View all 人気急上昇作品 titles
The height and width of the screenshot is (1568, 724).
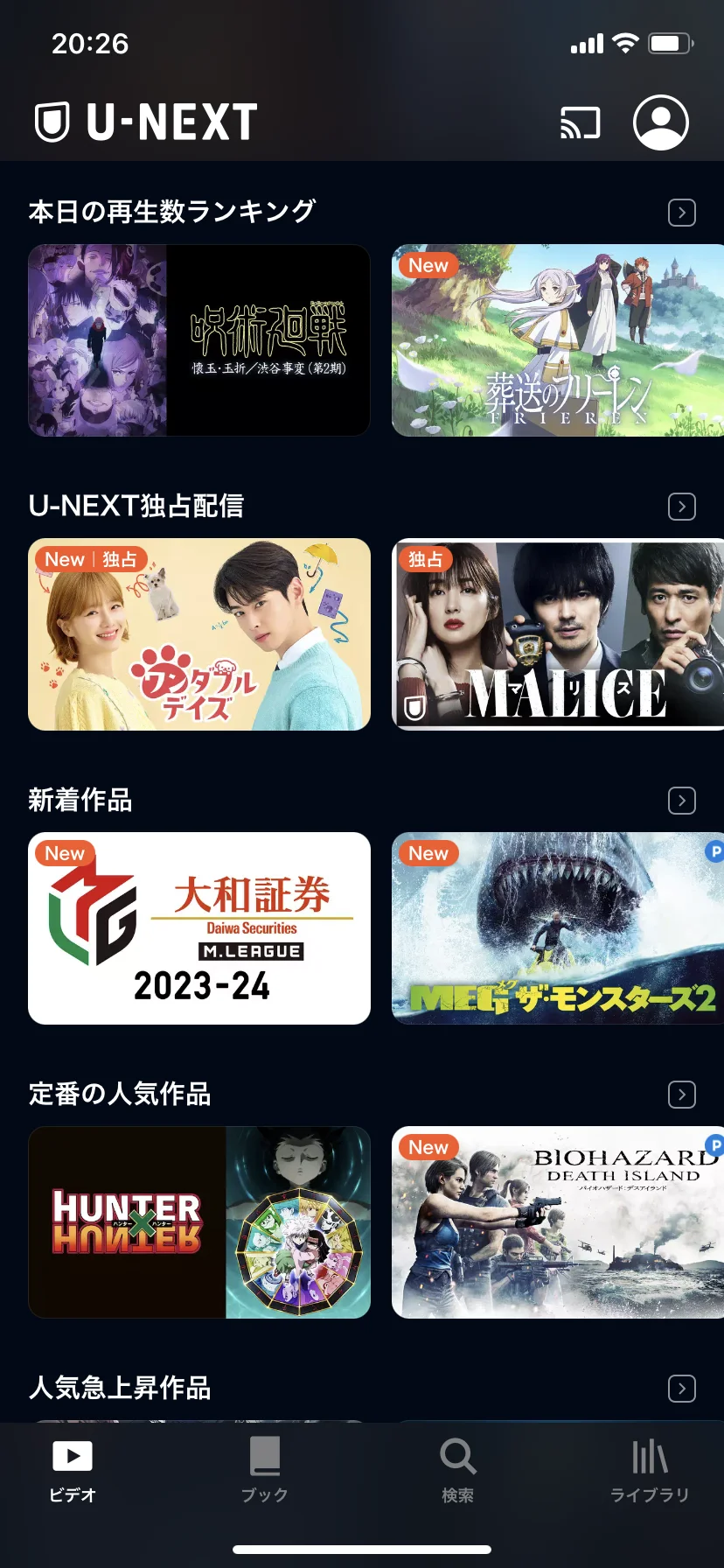[681, 1389]
